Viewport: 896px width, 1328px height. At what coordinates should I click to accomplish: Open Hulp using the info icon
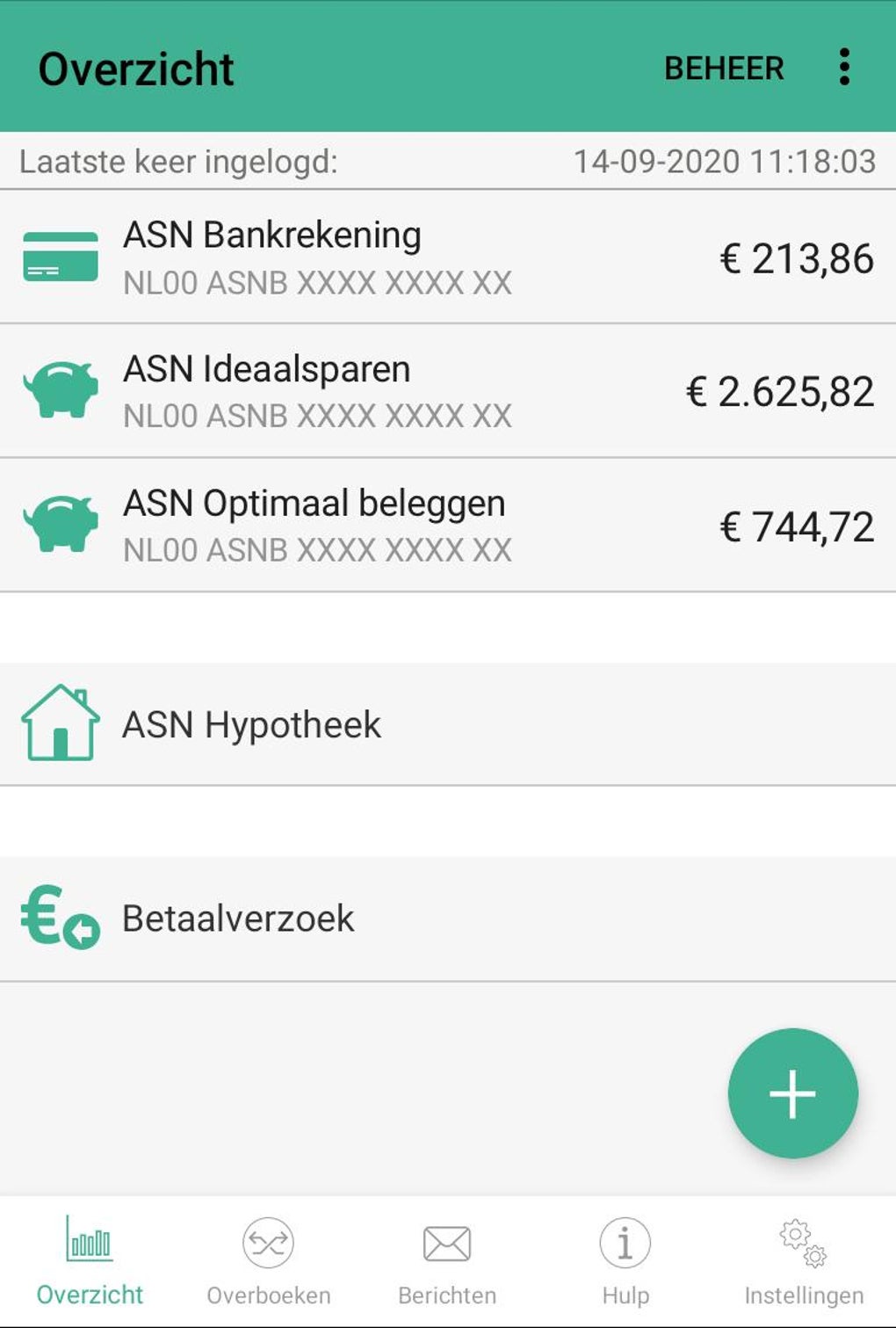pos(623,1240)
